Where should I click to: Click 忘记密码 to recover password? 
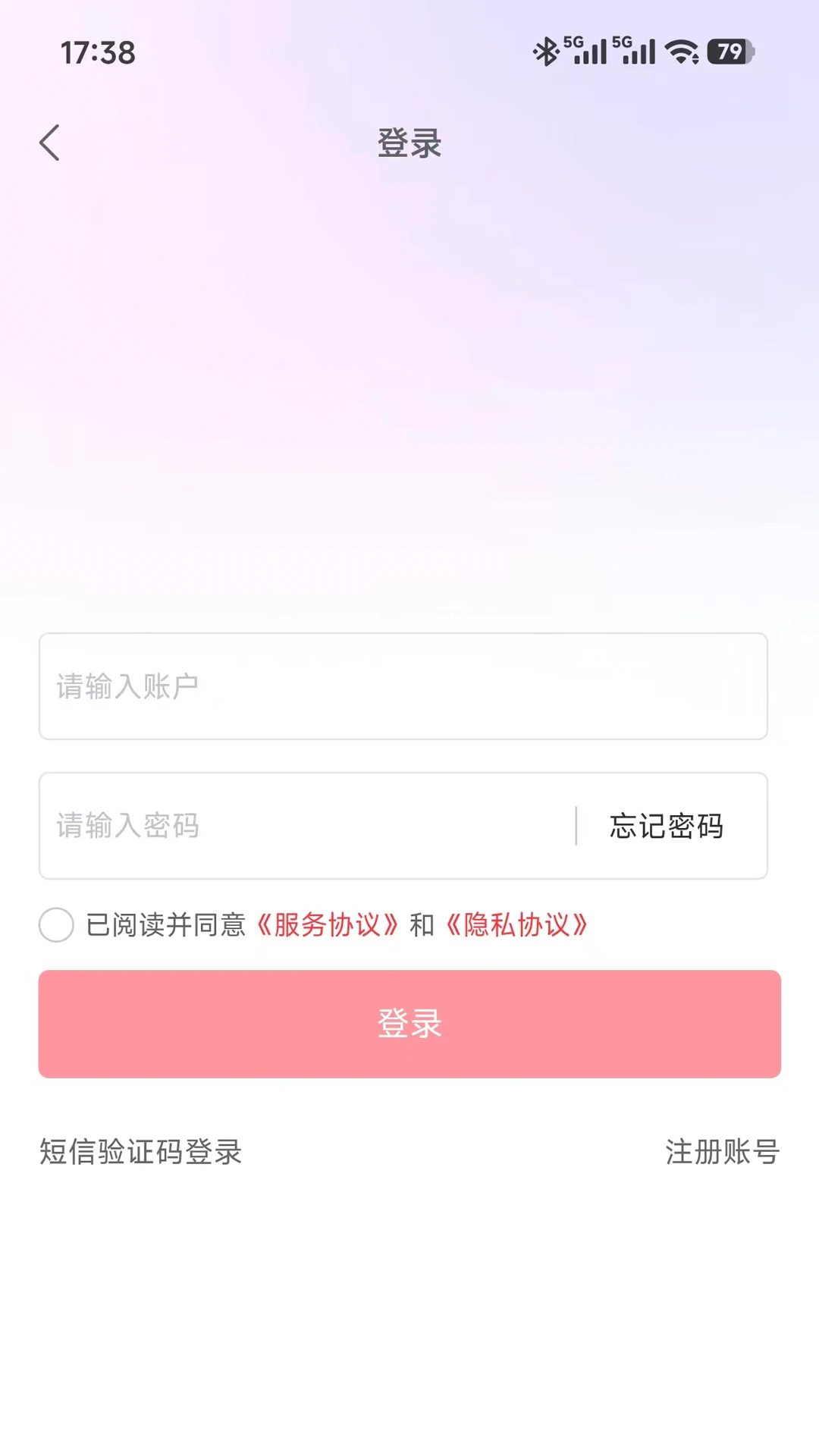pyautogui.click(x=665, y=827)
